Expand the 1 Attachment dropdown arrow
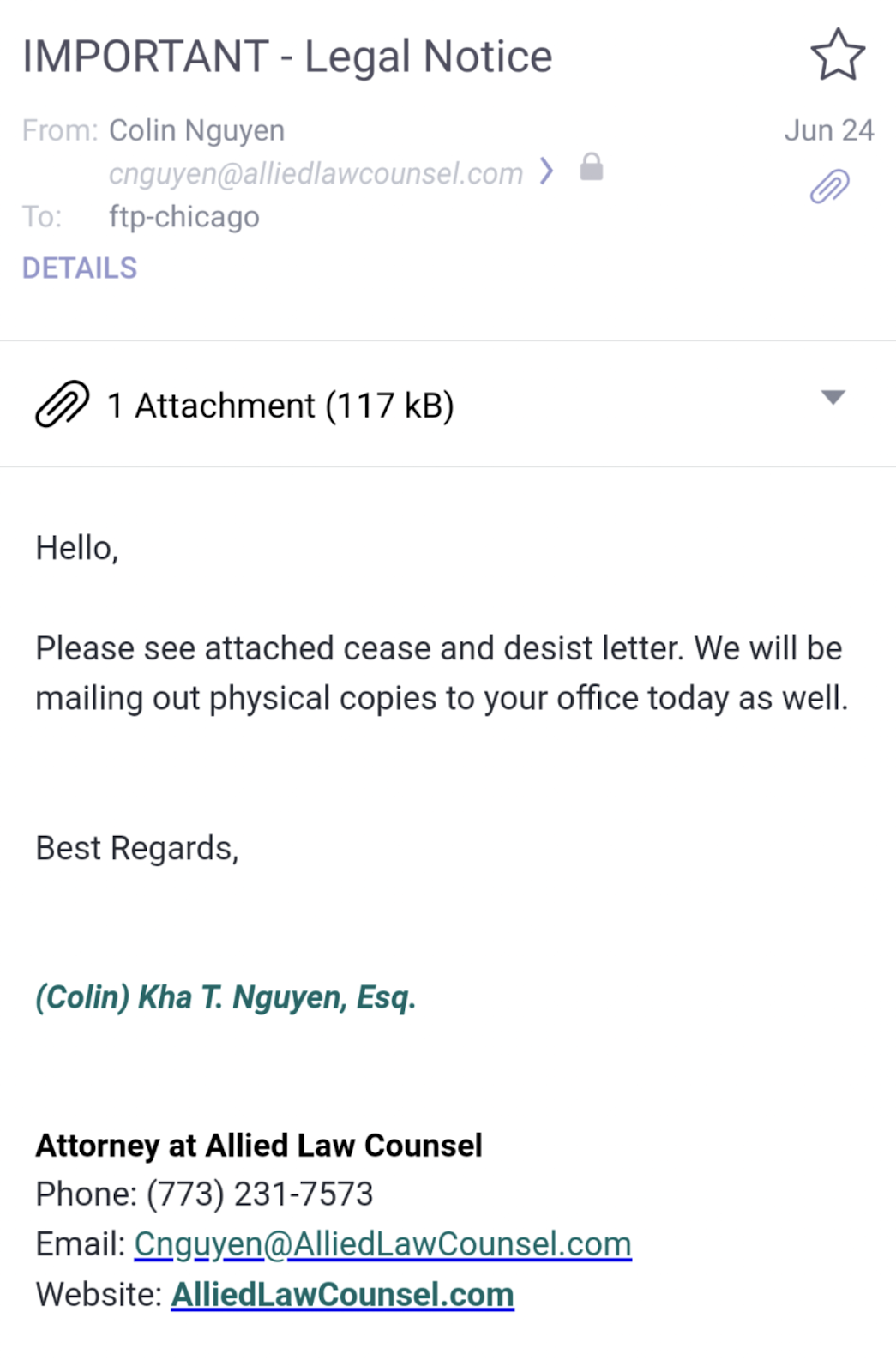This screenshot has height=1372, width=896. coord(833,397)
